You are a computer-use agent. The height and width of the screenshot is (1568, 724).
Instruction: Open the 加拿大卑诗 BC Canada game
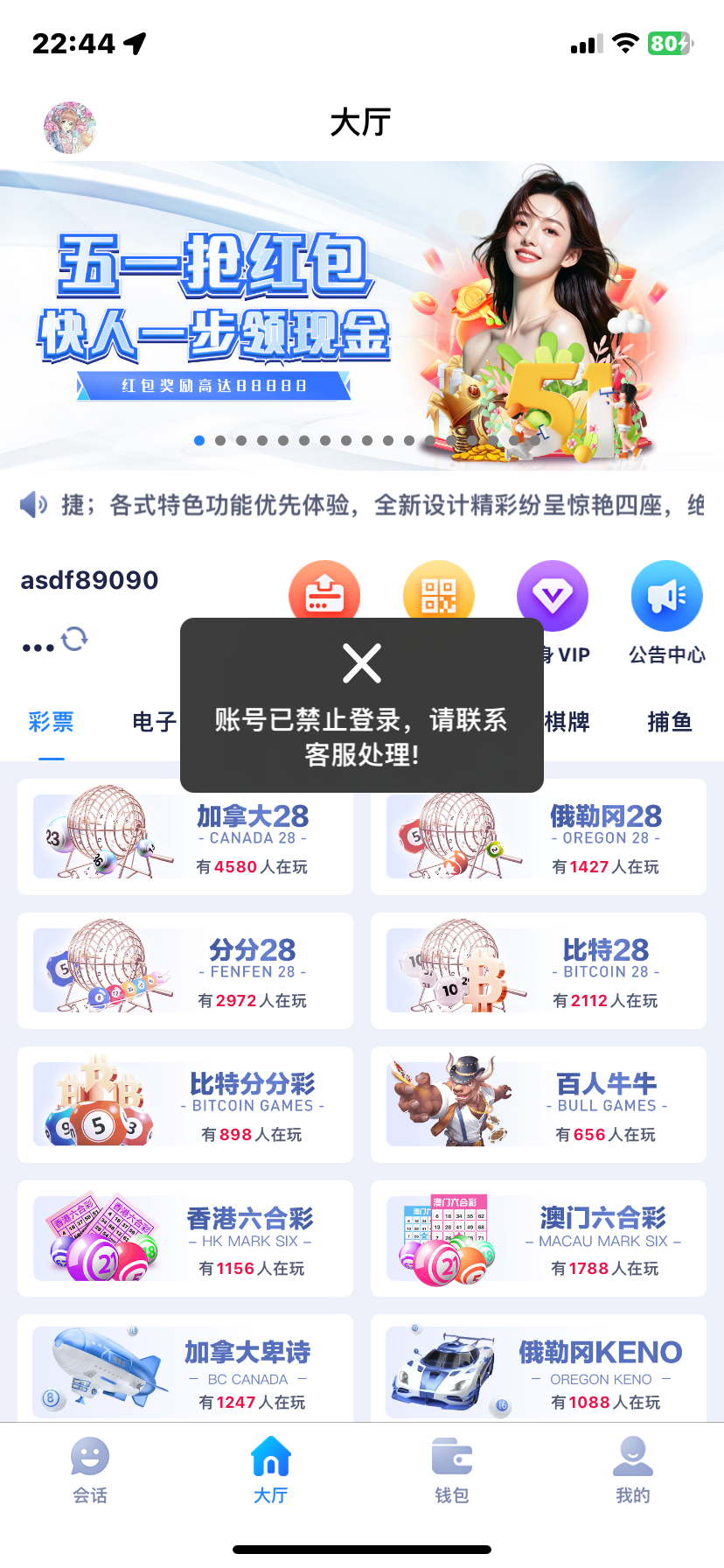point(185,1369)
